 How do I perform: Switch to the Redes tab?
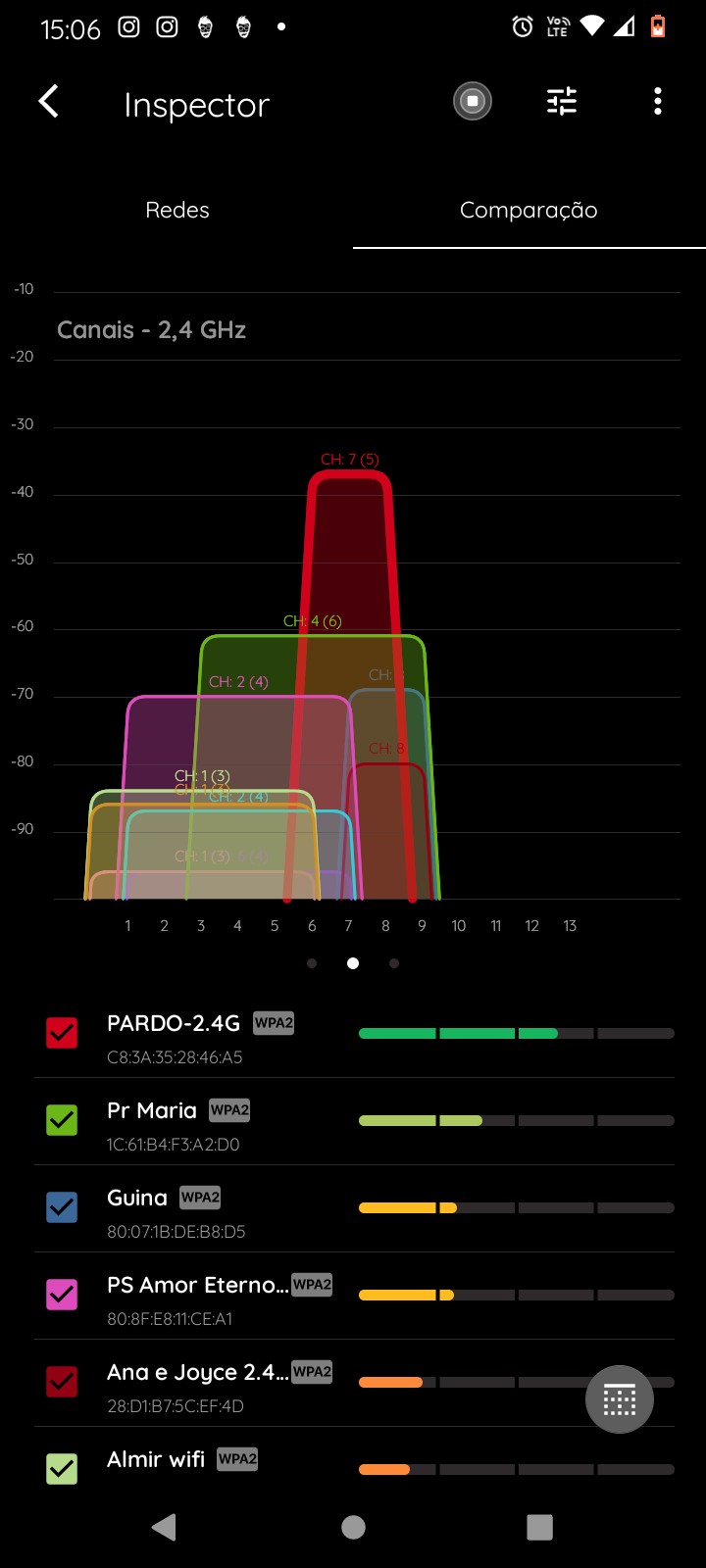point(177,210)
